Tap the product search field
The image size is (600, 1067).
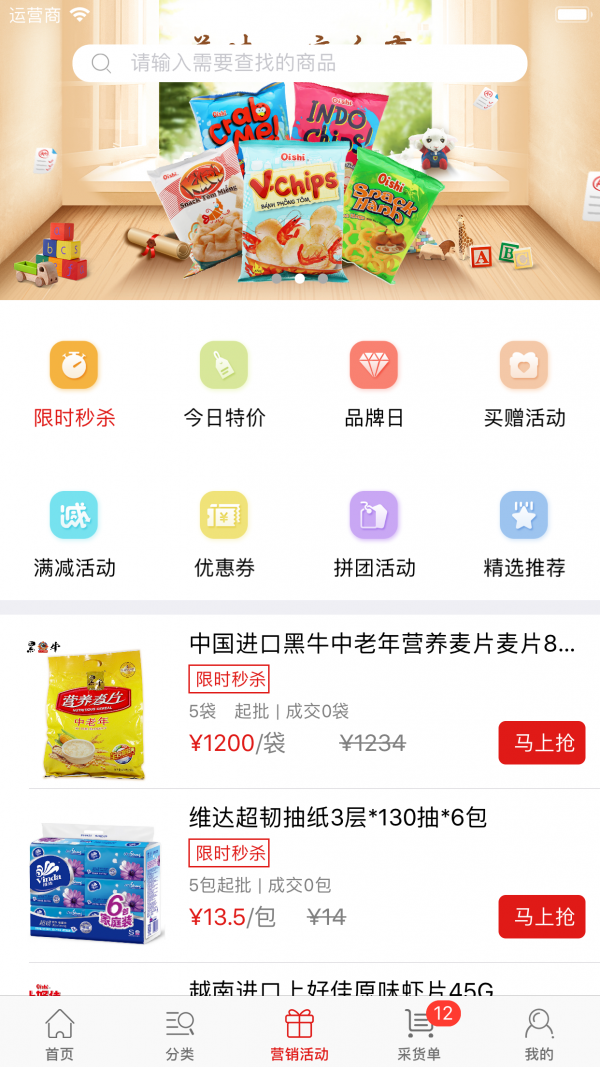pos(300,63)
